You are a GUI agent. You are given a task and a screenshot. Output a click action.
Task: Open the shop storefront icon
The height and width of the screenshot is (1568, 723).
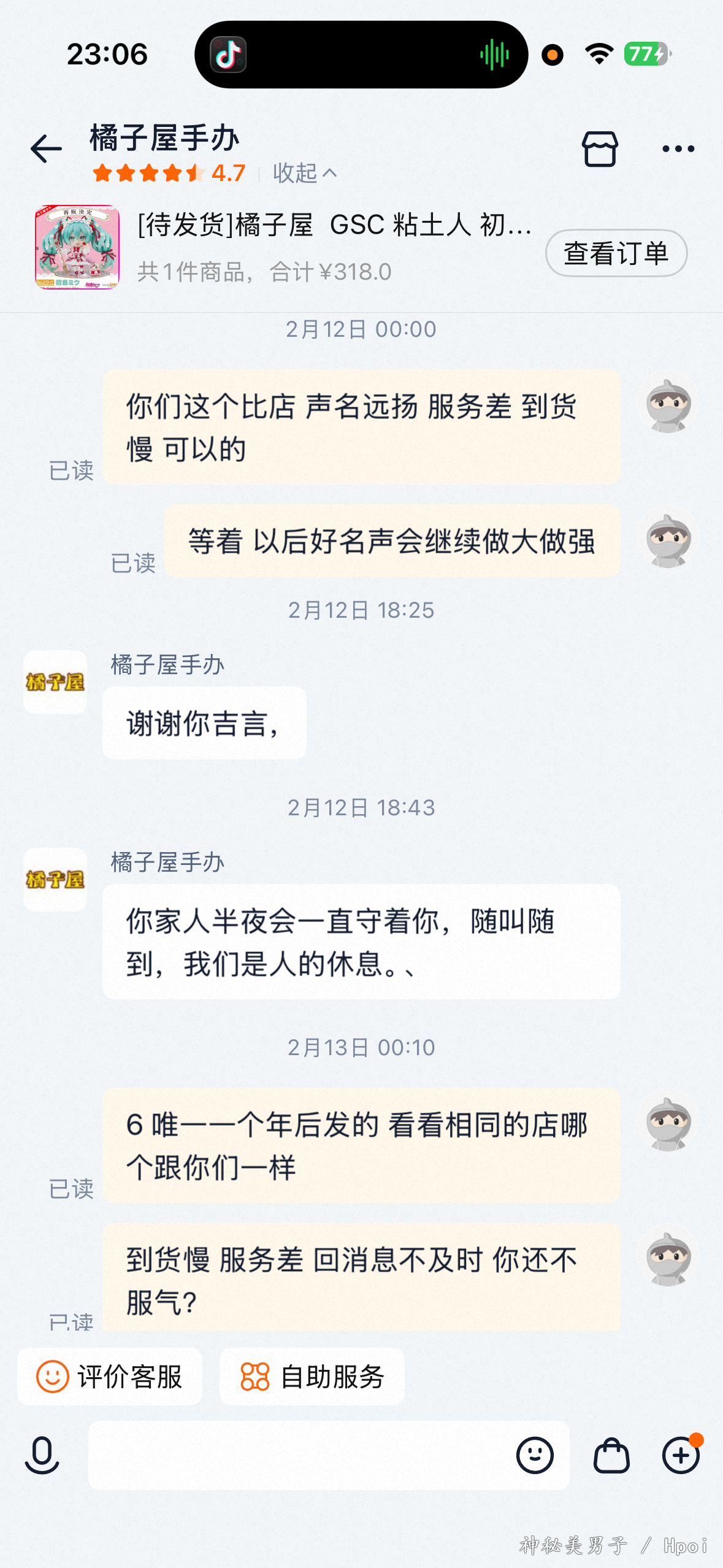(599, 149)
